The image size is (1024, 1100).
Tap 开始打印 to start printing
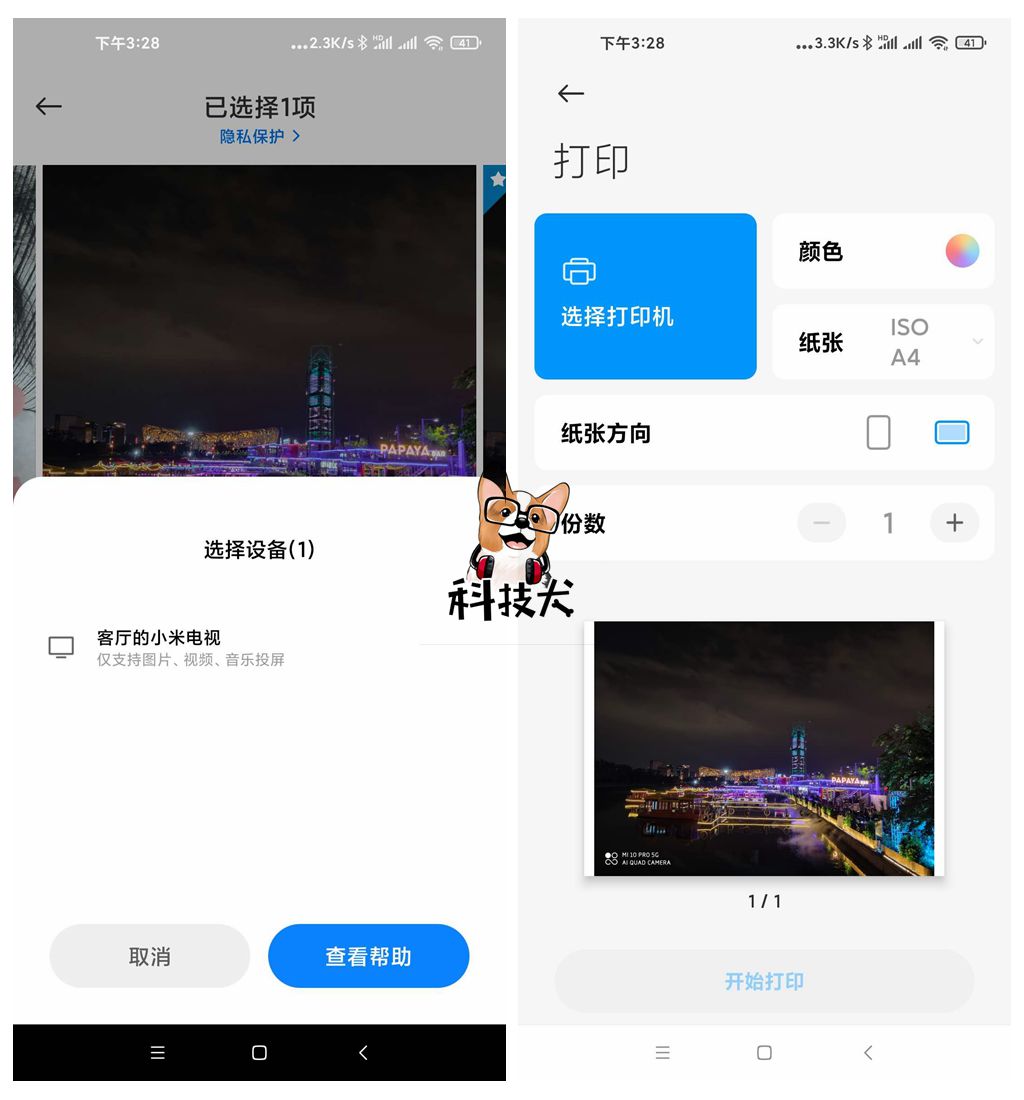click(x=763, y=981)
